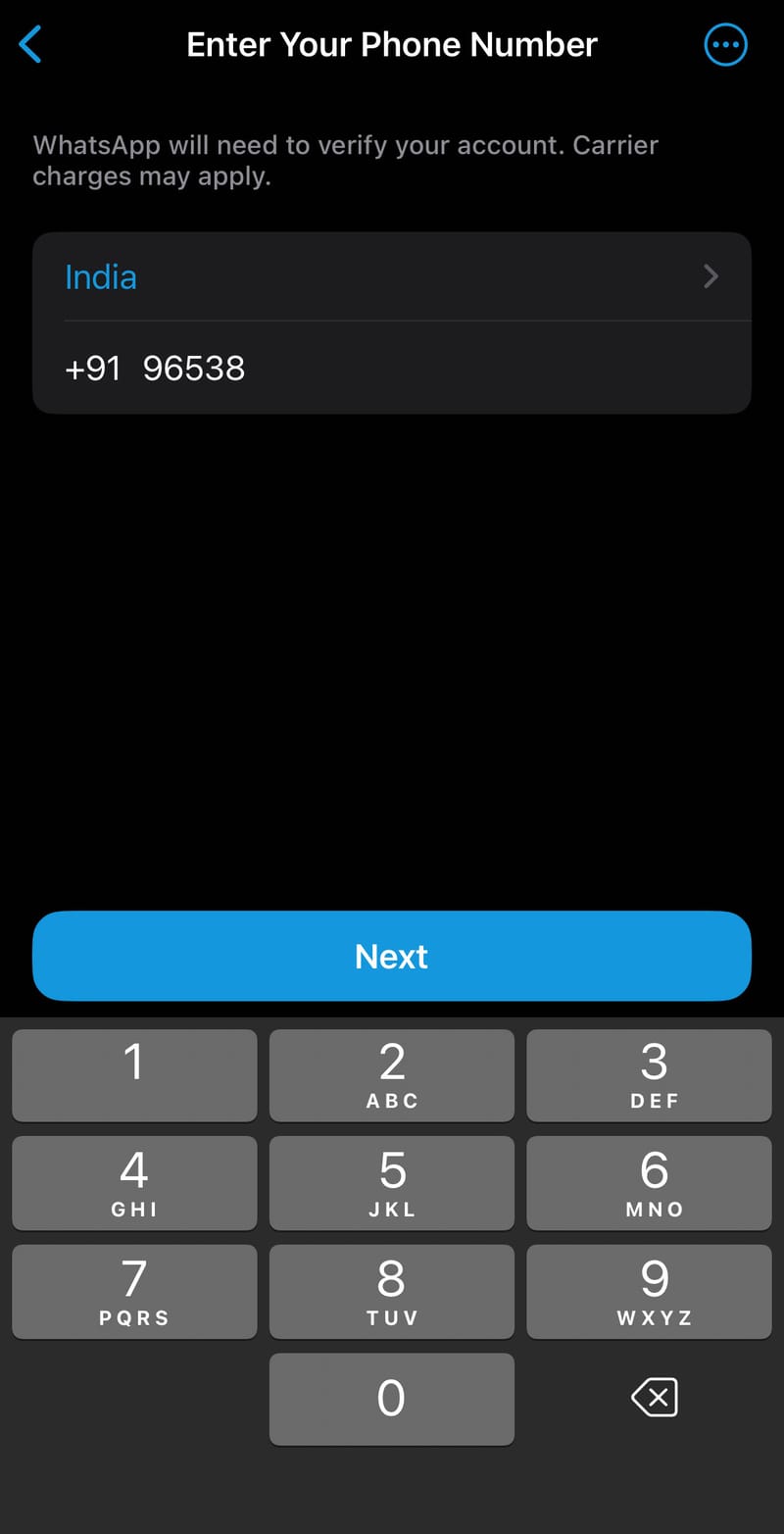Image resolution: width=784 pixels, height=1534 pixels.
Task: Hit the 3 key
Action: (x=649, y=1075)
